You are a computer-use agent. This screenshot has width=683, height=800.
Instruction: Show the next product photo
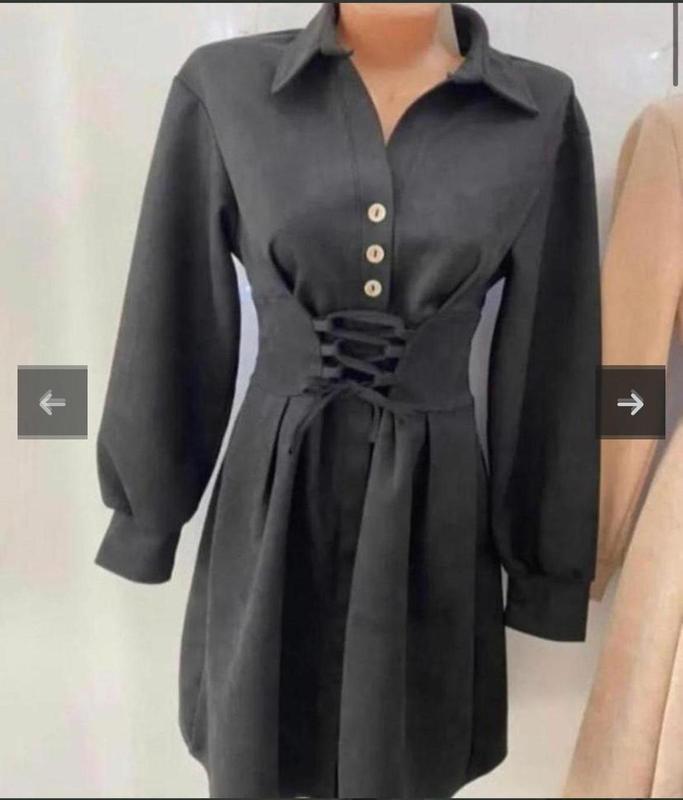click(x=630, y=403)
